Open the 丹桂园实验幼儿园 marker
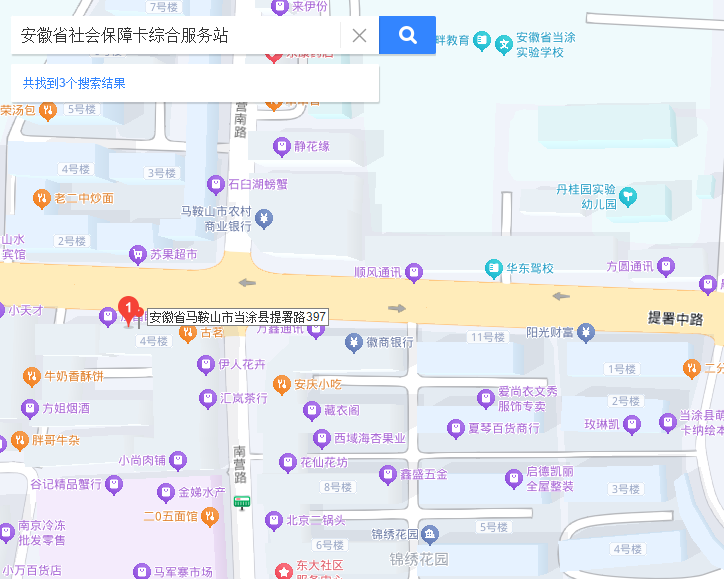 627,196
